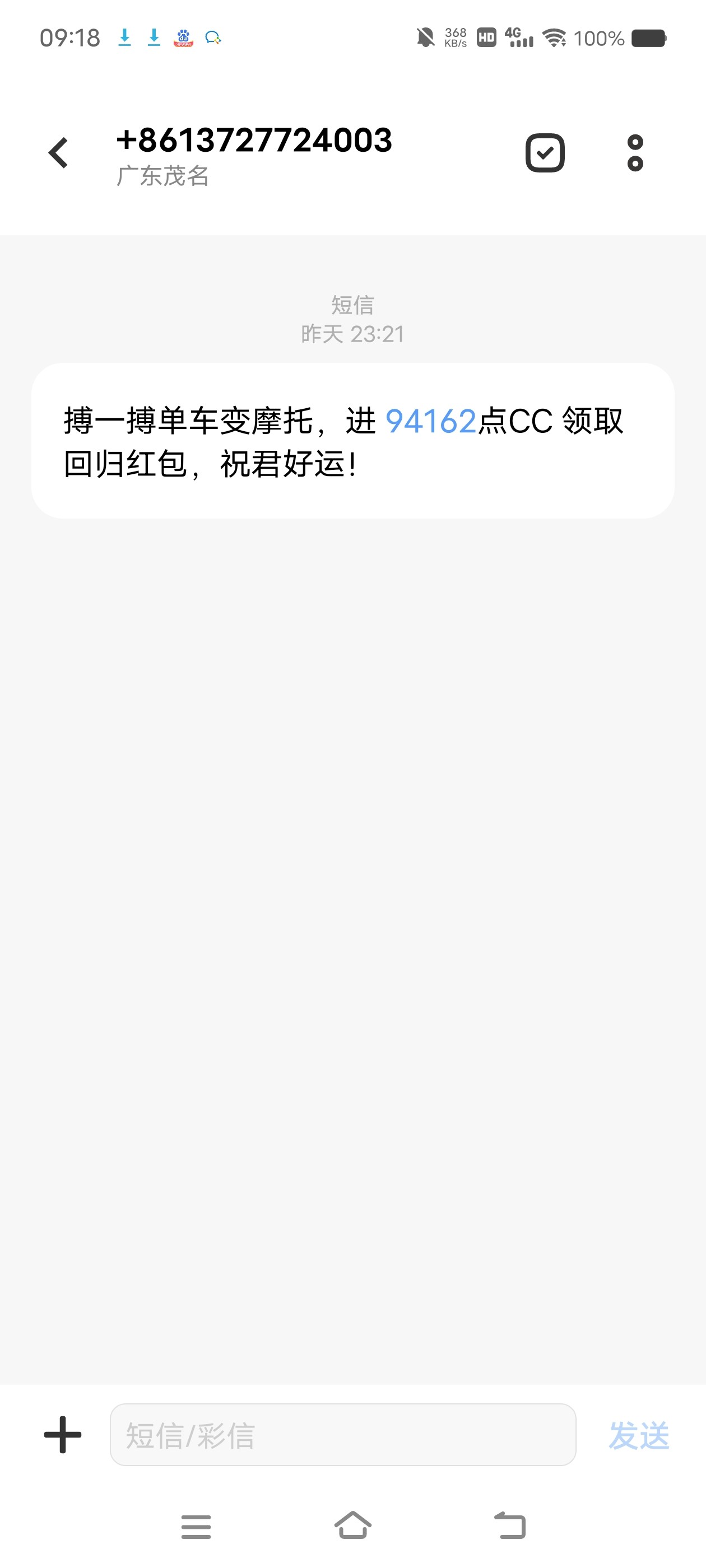
Task: Go back to the message list
Action: point(58,153)
